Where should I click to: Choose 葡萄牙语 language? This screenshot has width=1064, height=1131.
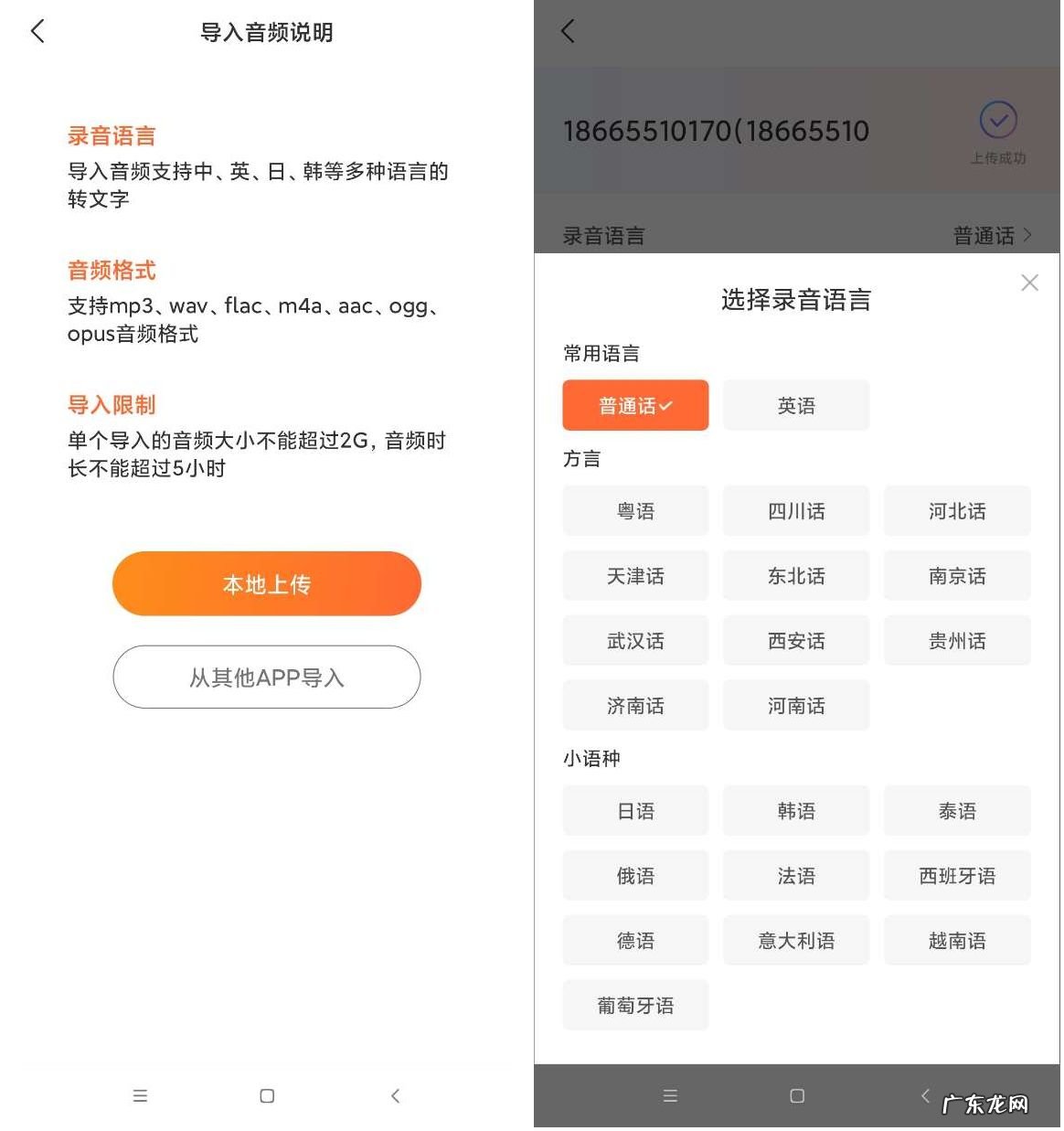coord(635,1006)
